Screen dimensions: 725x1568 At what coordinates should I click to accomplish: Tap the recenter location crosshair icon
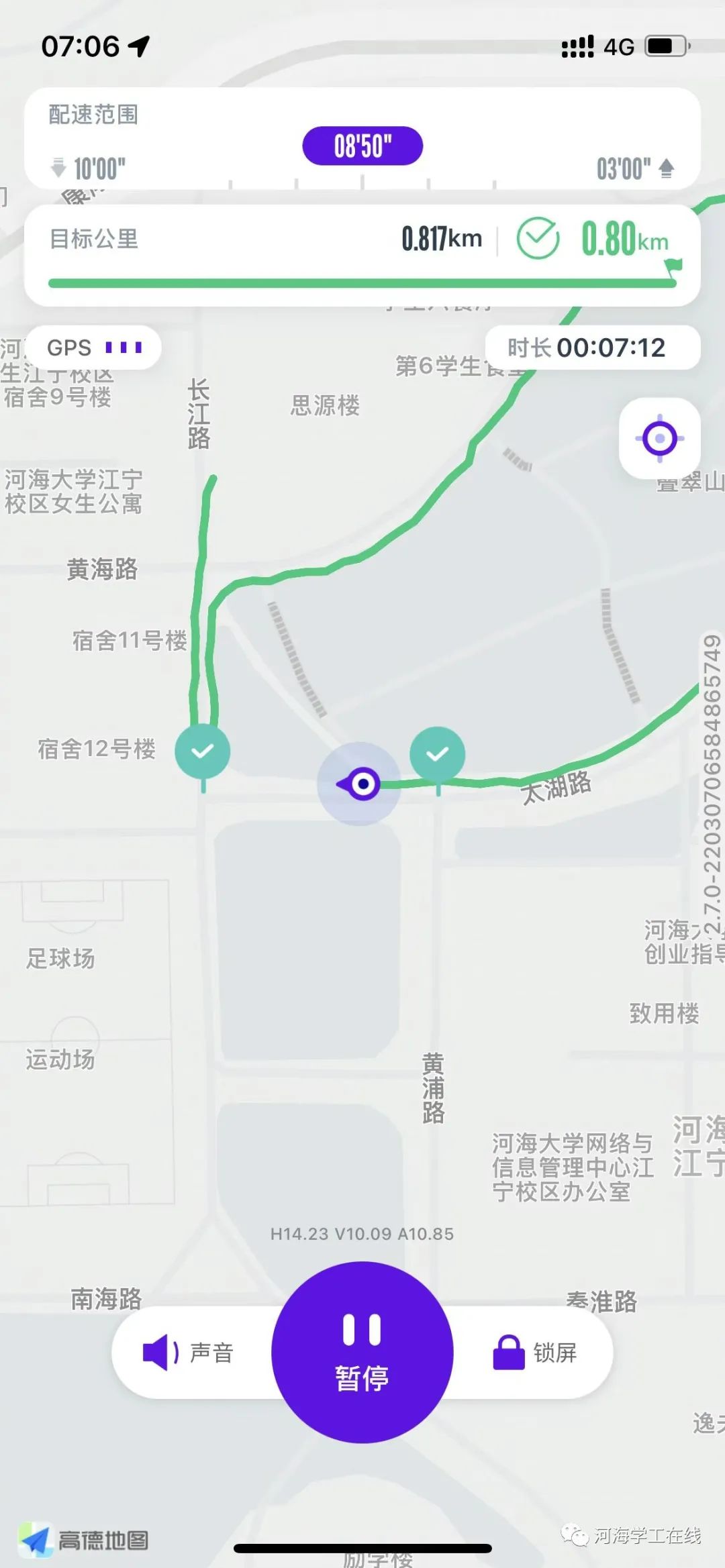click(660, 438)
